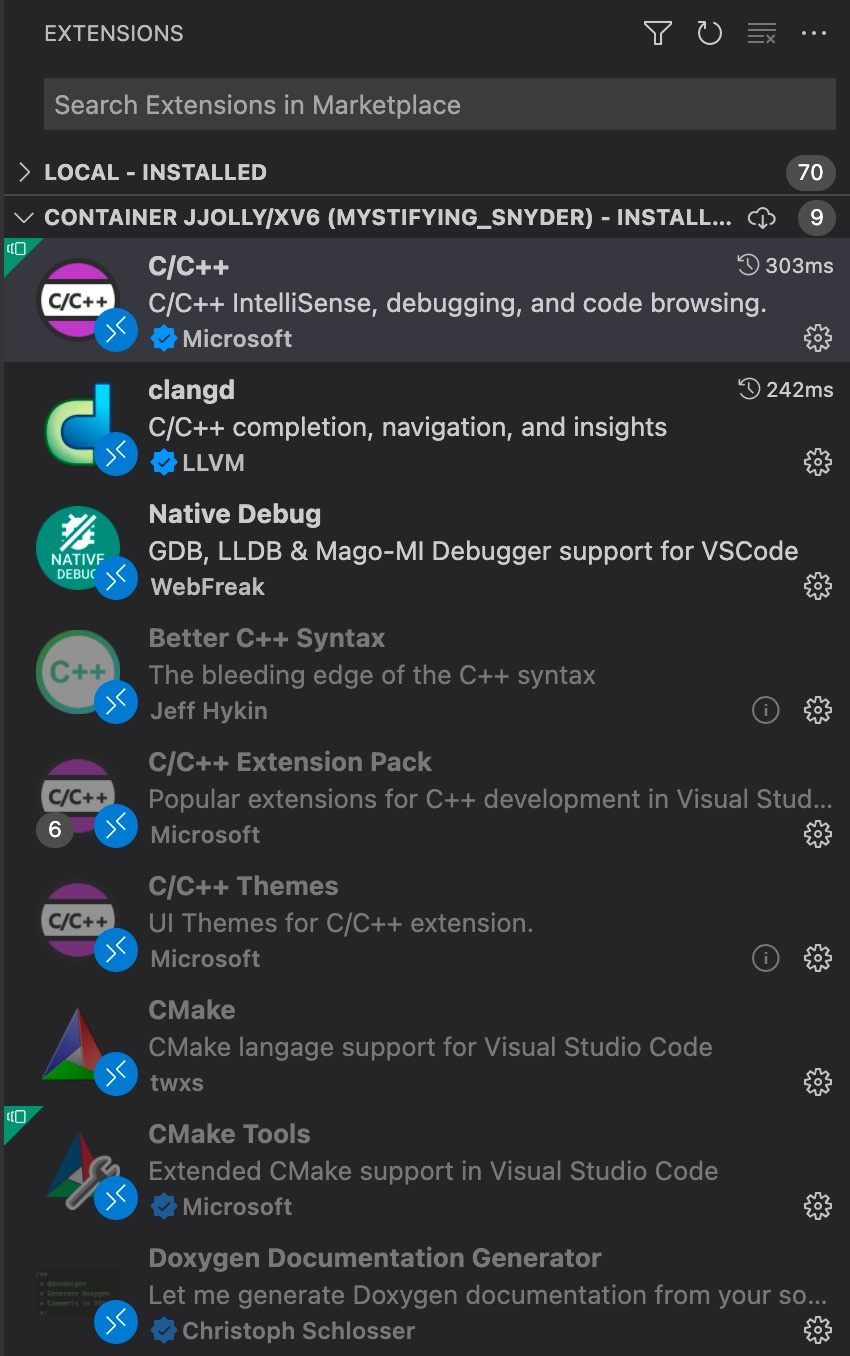Focus the Search Extensions in Marketplace field
Screen dimensions: 850x1356
click(x=439, y=105)
